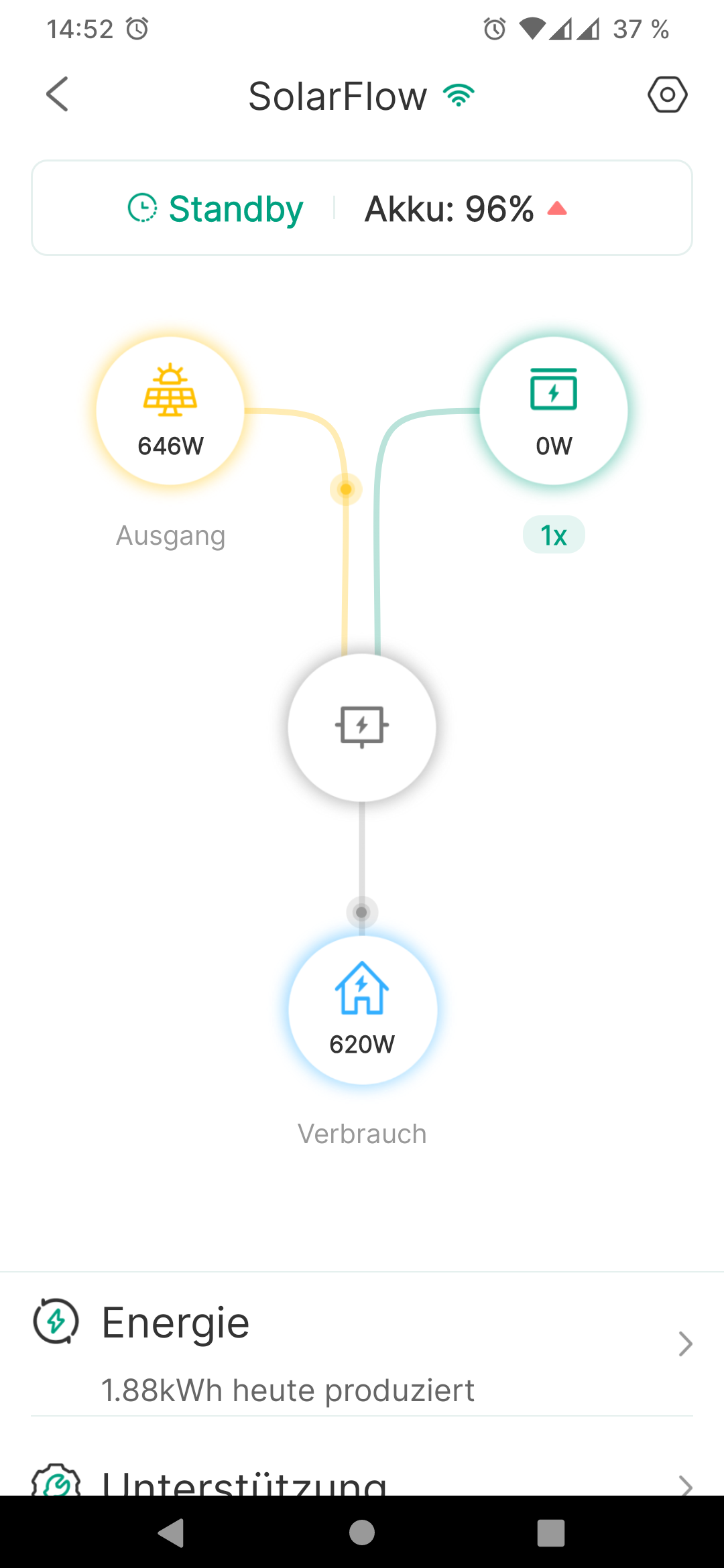This screenshot has height=1568, width=724.
Task: Open SolarFlow device settings hexagon icon
Action: [667, 94]
